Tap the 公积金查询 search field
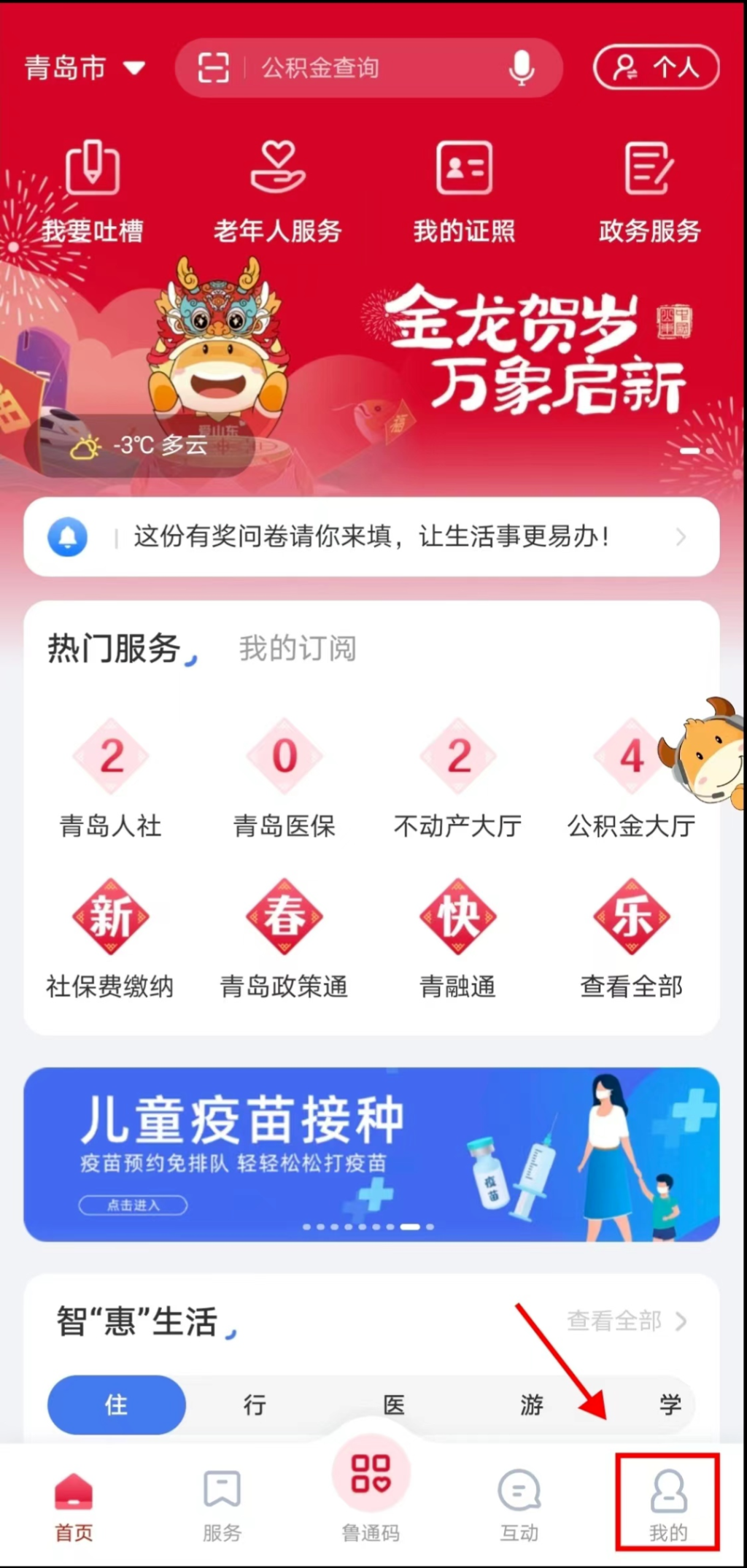The width and height of the screenshot is (747, 1568). pyautogui.click(x=365, y=68)
